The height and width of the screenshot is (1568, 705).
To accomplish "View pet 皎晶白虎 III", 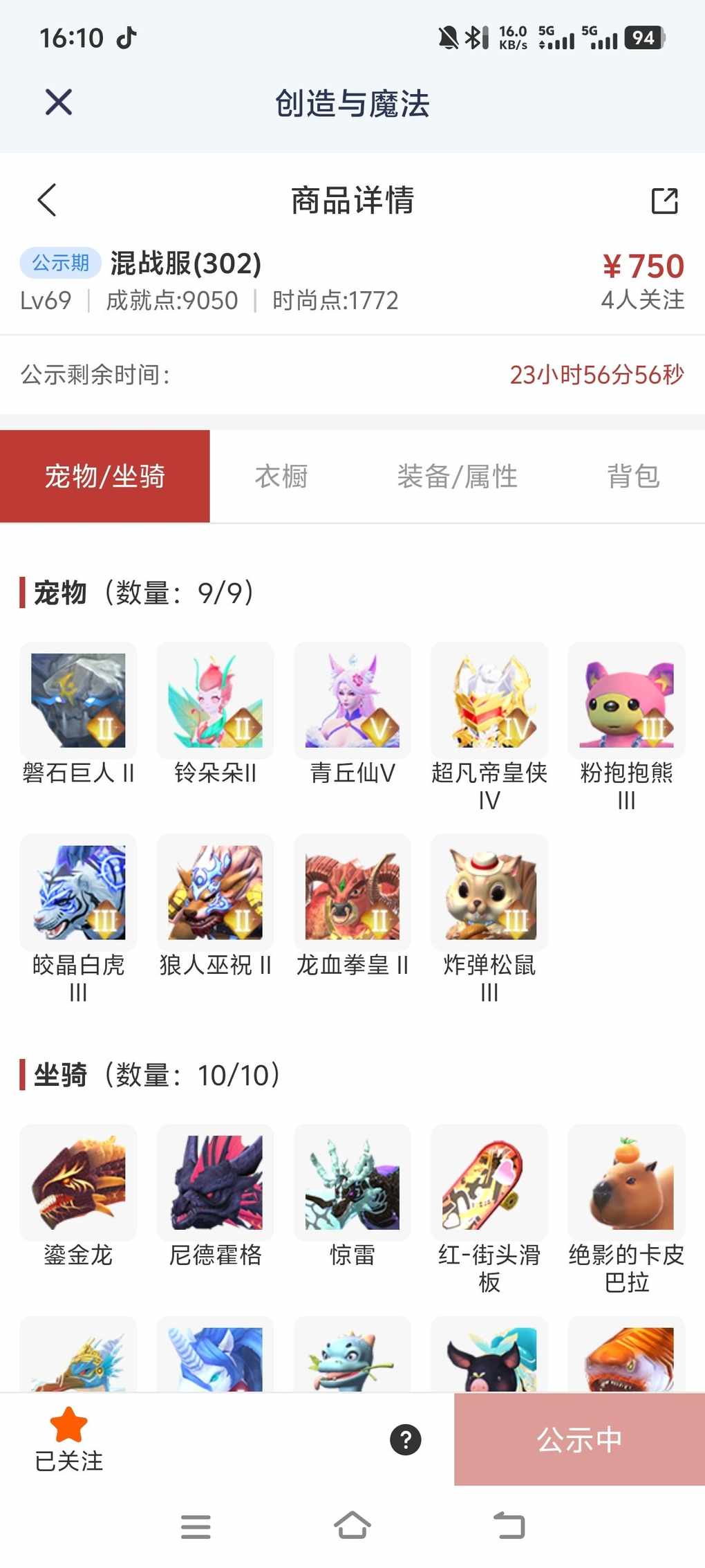I will [x=78, y=892].
